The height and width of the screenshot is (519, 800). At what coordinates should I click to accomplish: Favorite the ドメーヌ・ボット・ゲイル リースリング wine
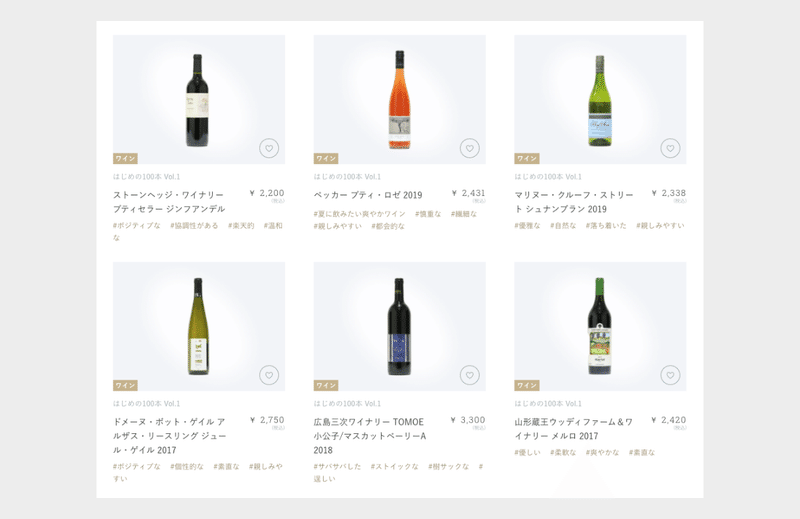(268, 375)
